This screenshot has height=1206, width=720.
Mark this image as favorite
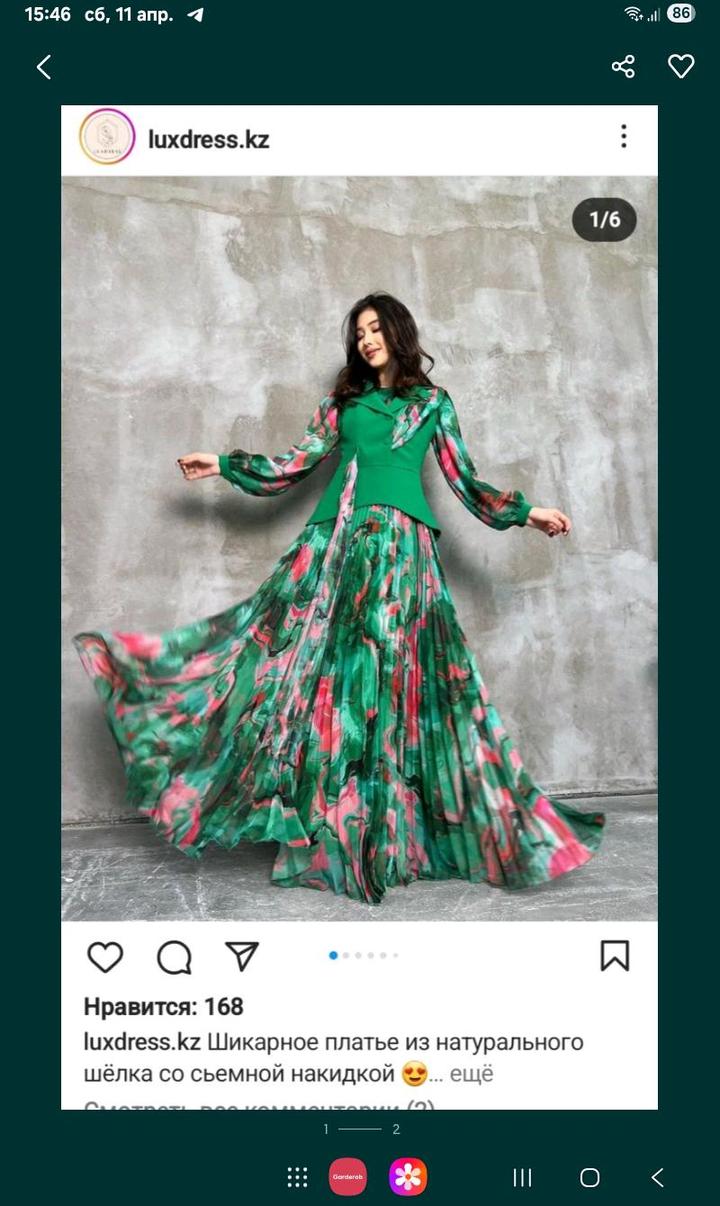click(x=681, y=67)
